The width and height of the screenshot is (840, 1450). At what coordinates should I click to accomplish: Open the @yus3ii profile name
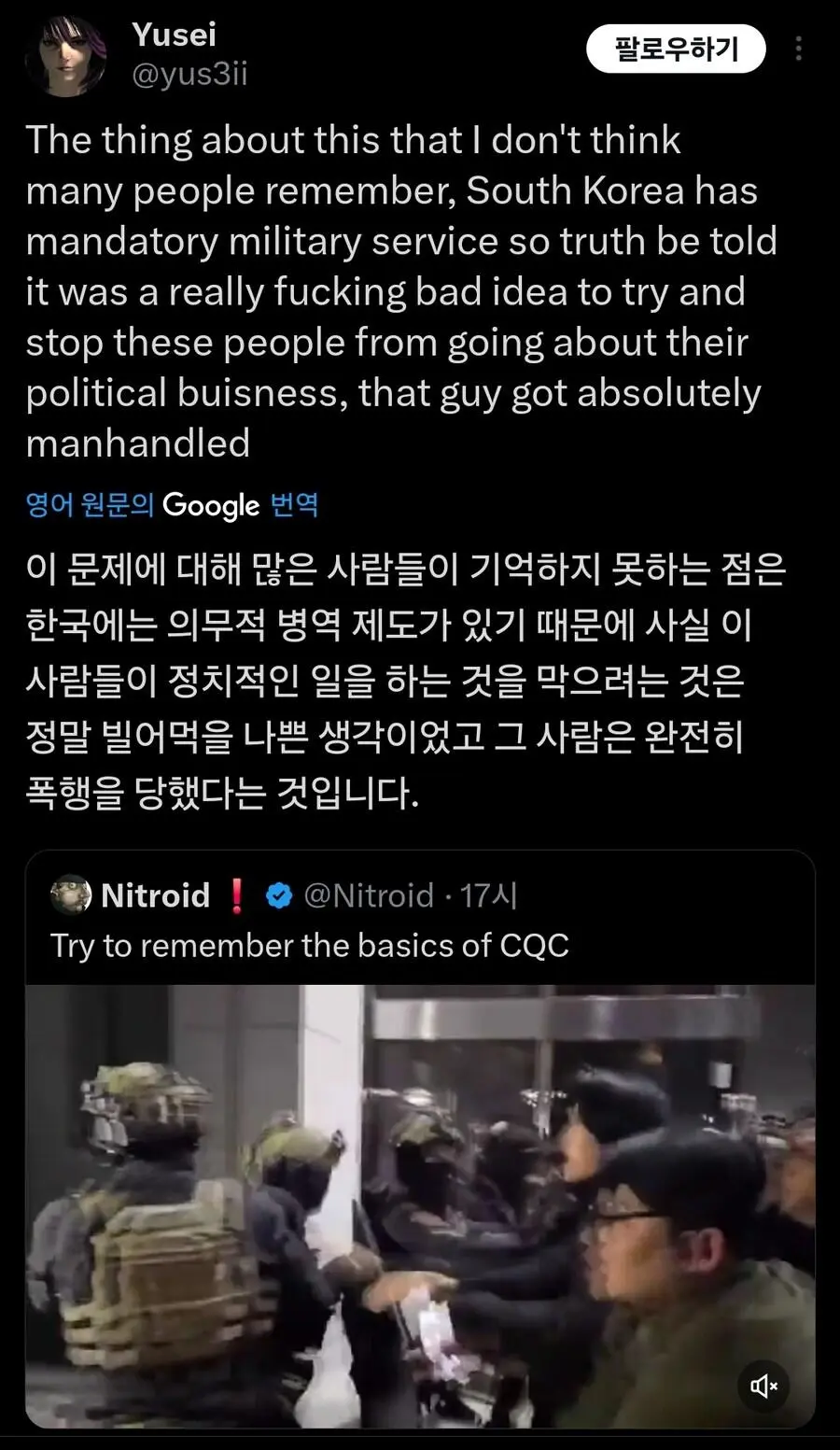[189, 74]
